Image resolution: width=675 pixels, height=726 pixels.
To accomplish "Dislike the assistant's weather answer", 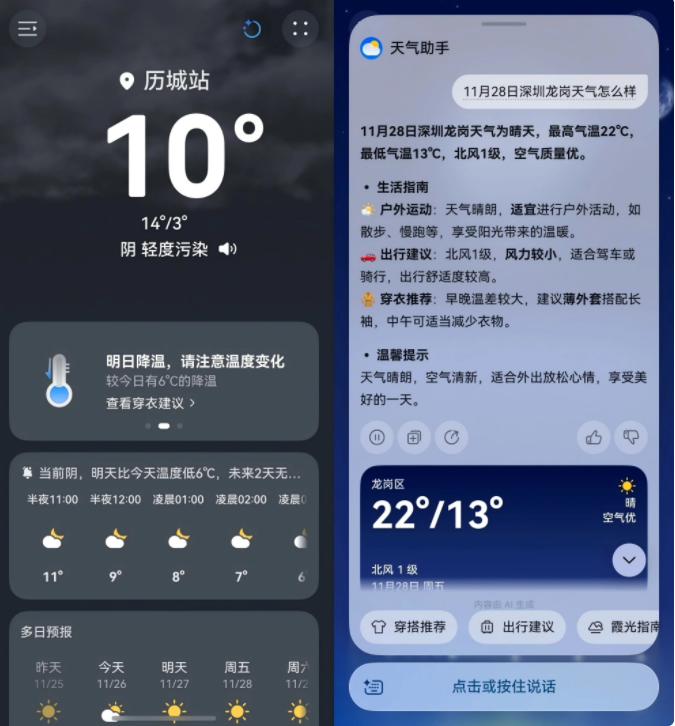I will 631,436.
